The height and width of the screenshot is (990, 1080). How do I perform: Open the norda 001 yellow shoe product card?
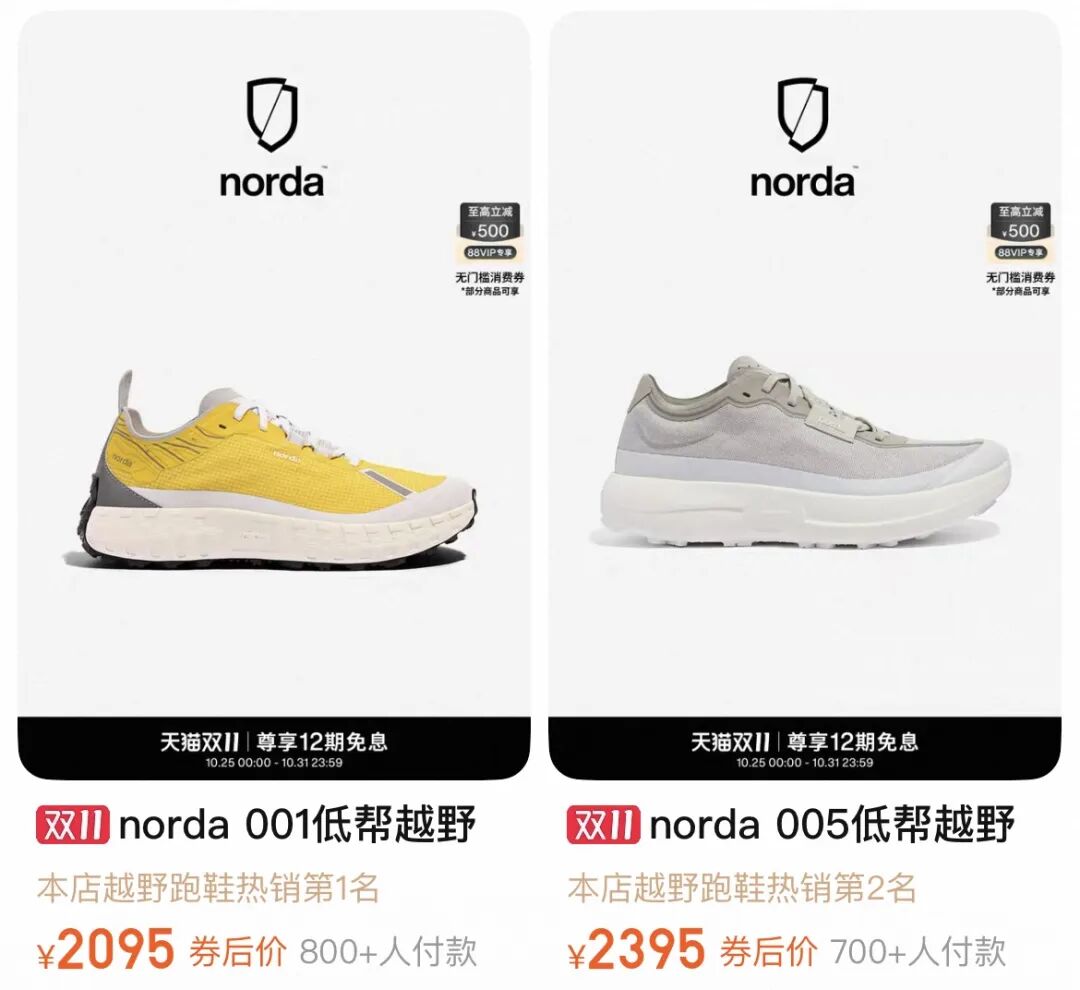coord(273,470)
